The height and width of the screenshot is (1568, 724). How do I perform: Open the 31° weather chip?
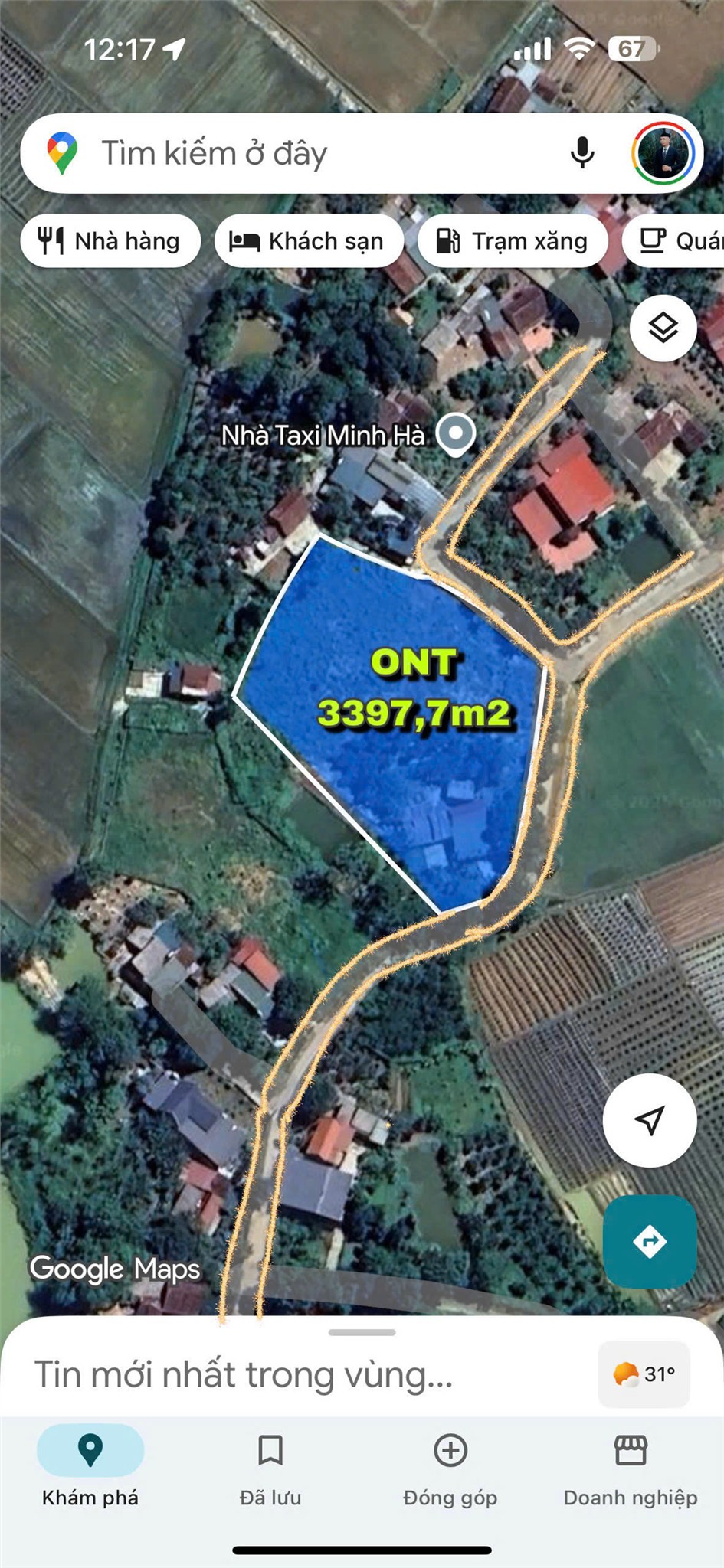[x=644, y=1374]
